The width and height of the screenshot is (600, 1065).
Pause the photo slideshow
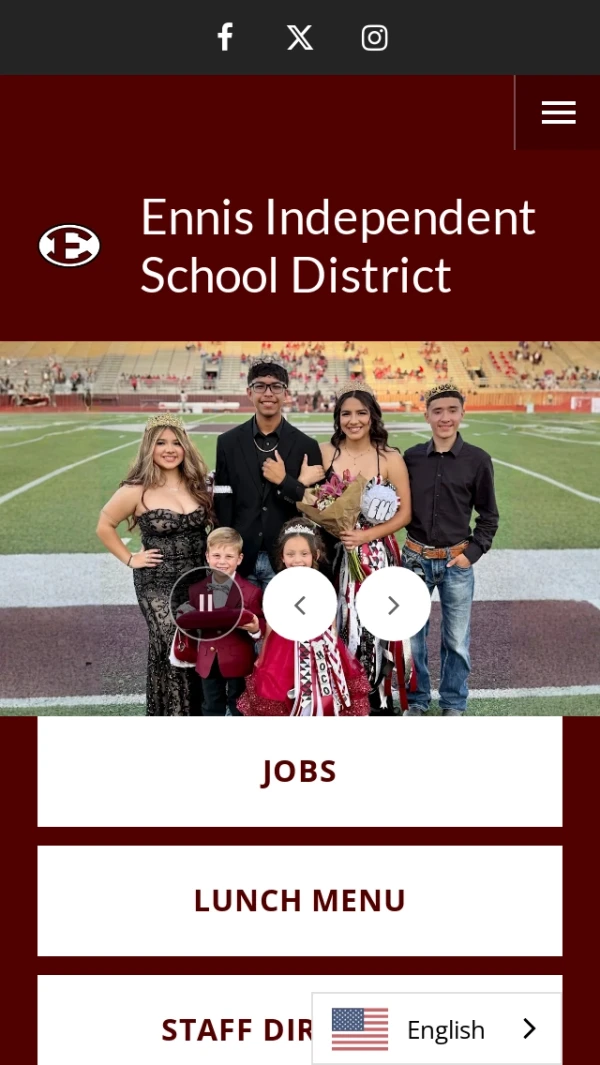tap(206, 603)
